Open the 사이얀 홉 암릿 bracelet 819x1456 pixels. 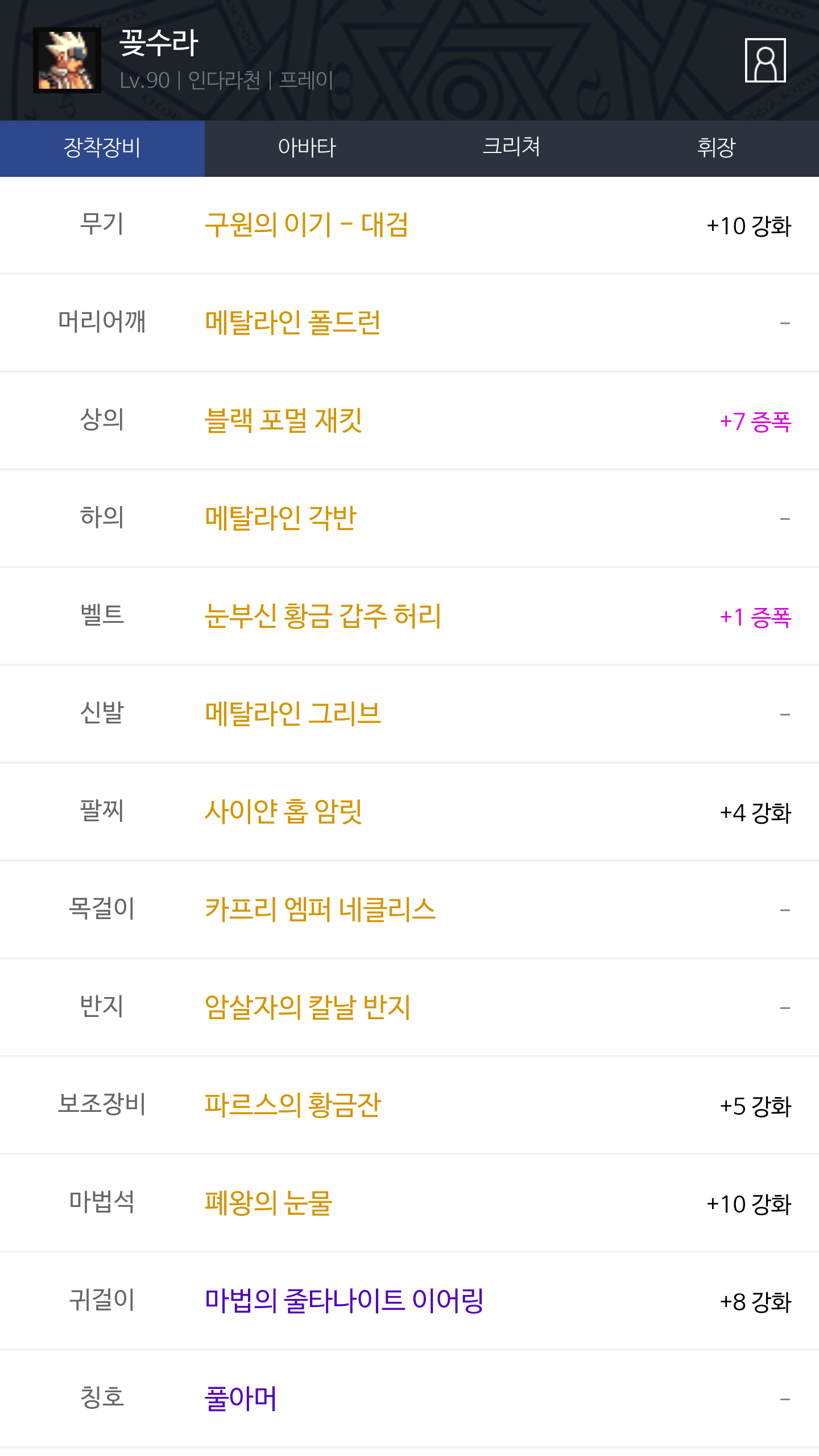pyautogui.click(x=283, y=812)
